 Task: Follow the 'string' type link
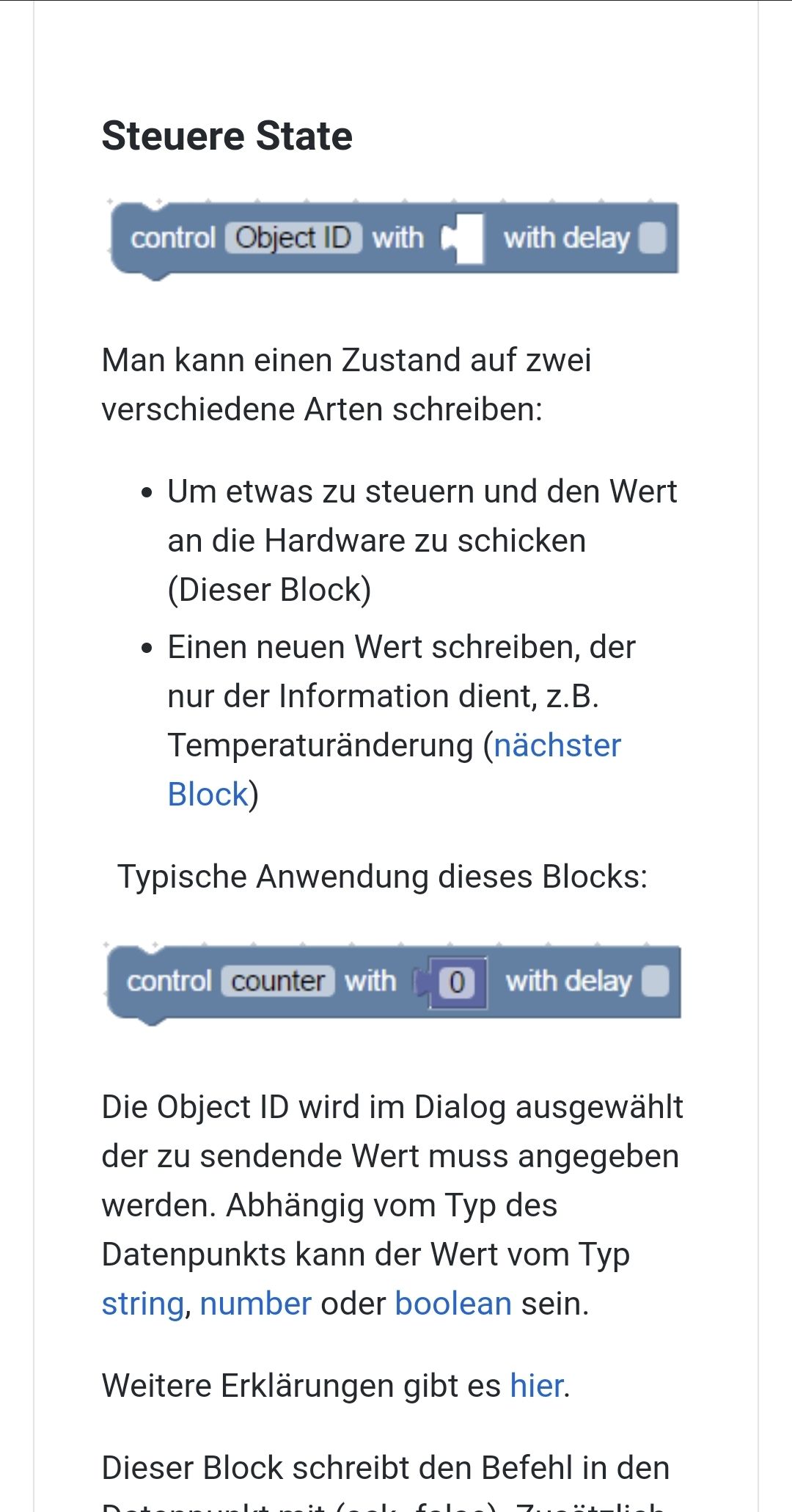coord(142,1304)
